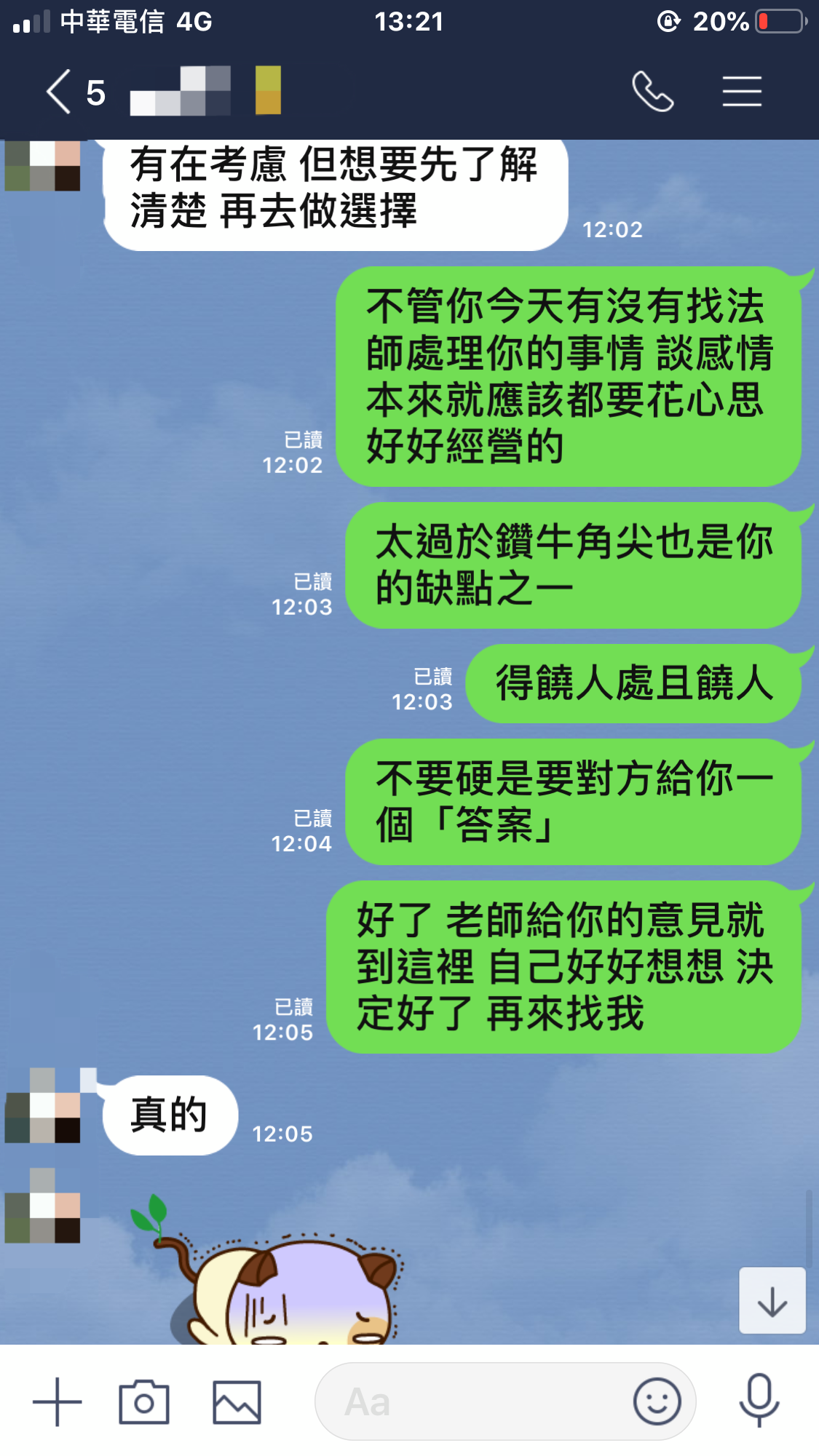
Task: Pick an image from the gallery
Action: pyautogui.click(x=237, y=1401)
